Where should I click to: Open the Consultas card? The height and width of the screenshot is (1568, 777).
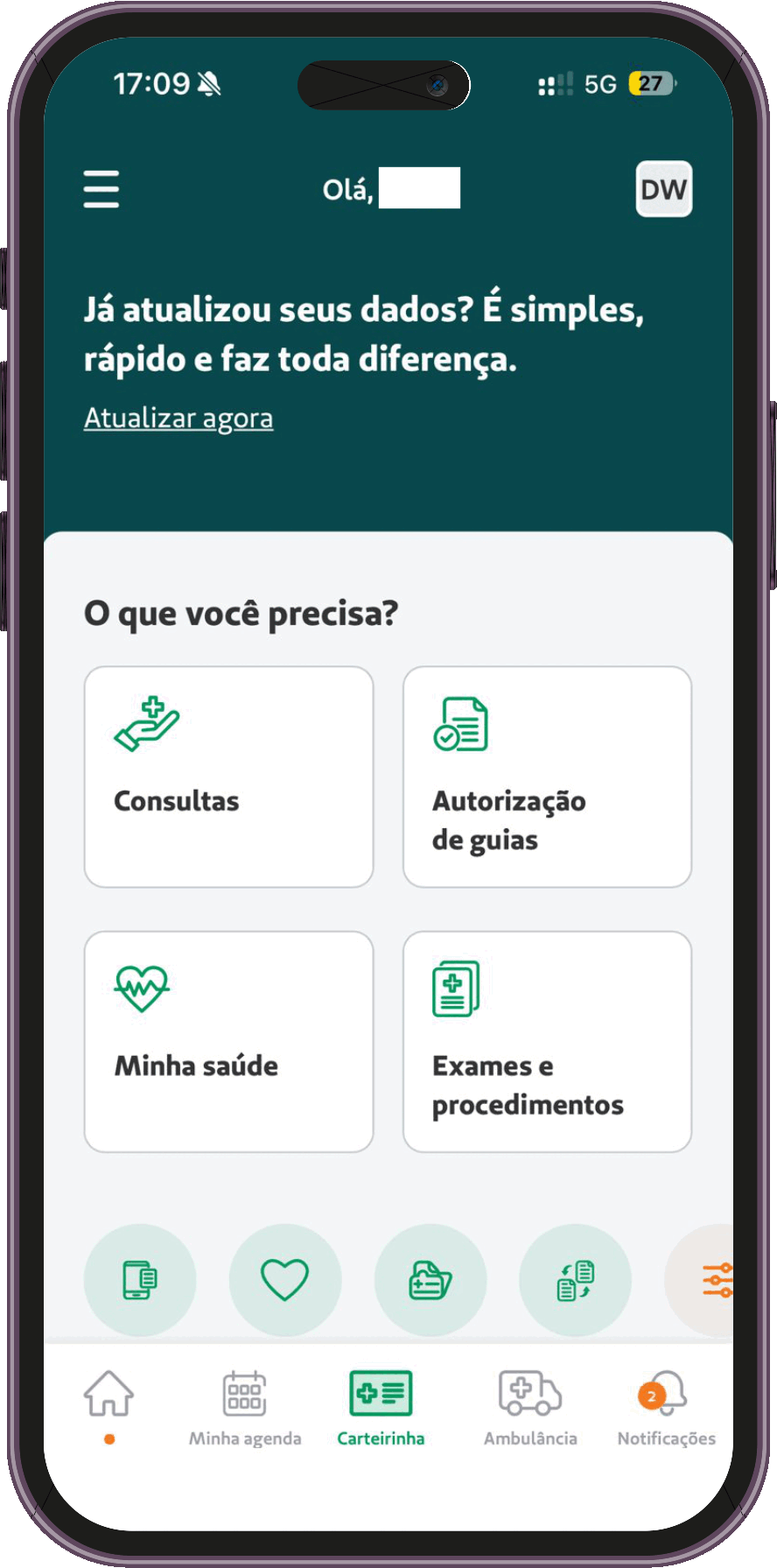[228, 777]
